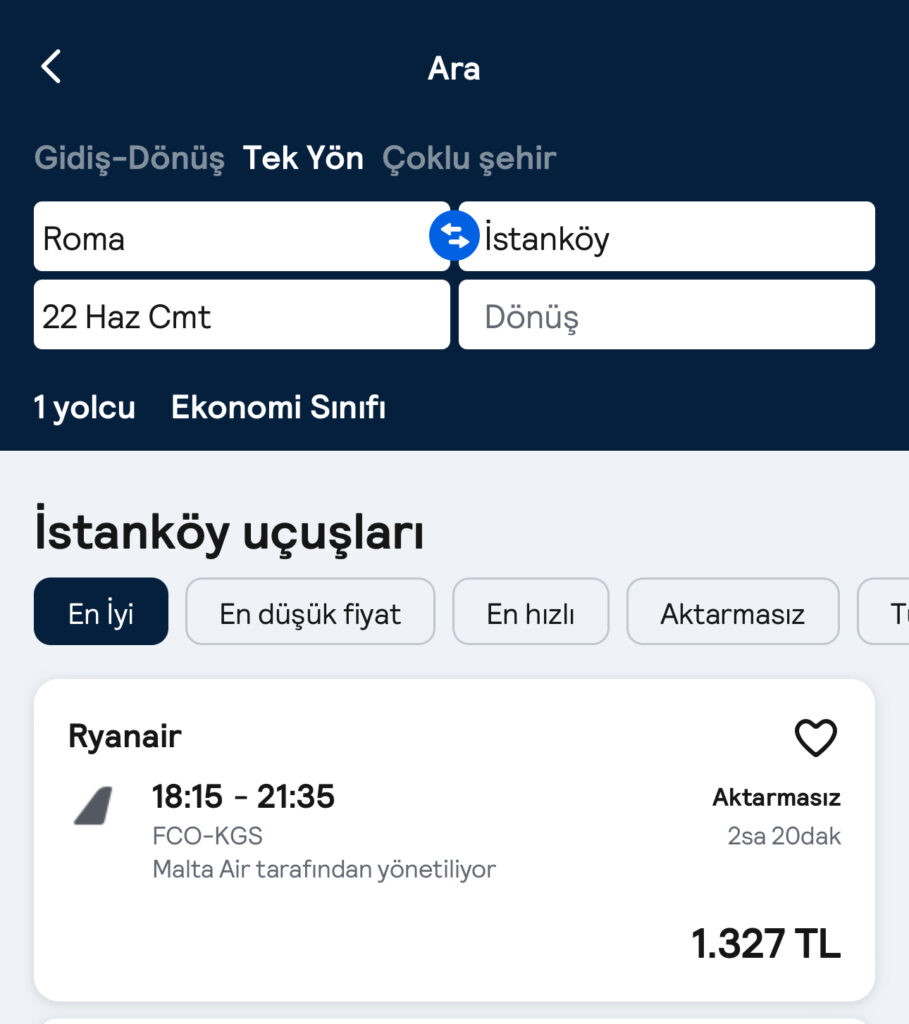The image size is (909, 1024).
Task: Go back using the top-left arrow
Action: tap(51, 67)
